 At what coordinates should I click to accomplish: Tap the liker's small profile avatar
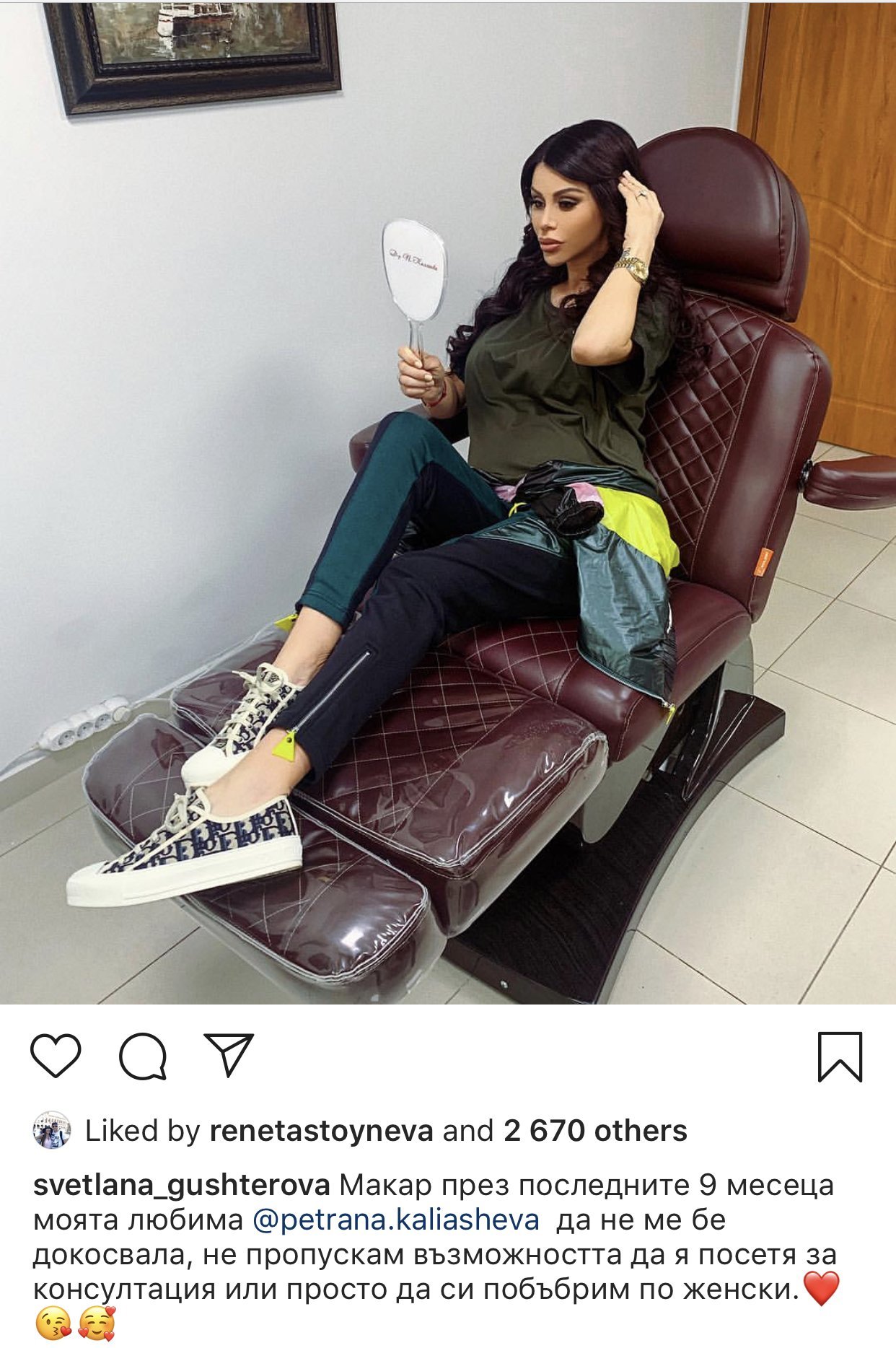52,1130
